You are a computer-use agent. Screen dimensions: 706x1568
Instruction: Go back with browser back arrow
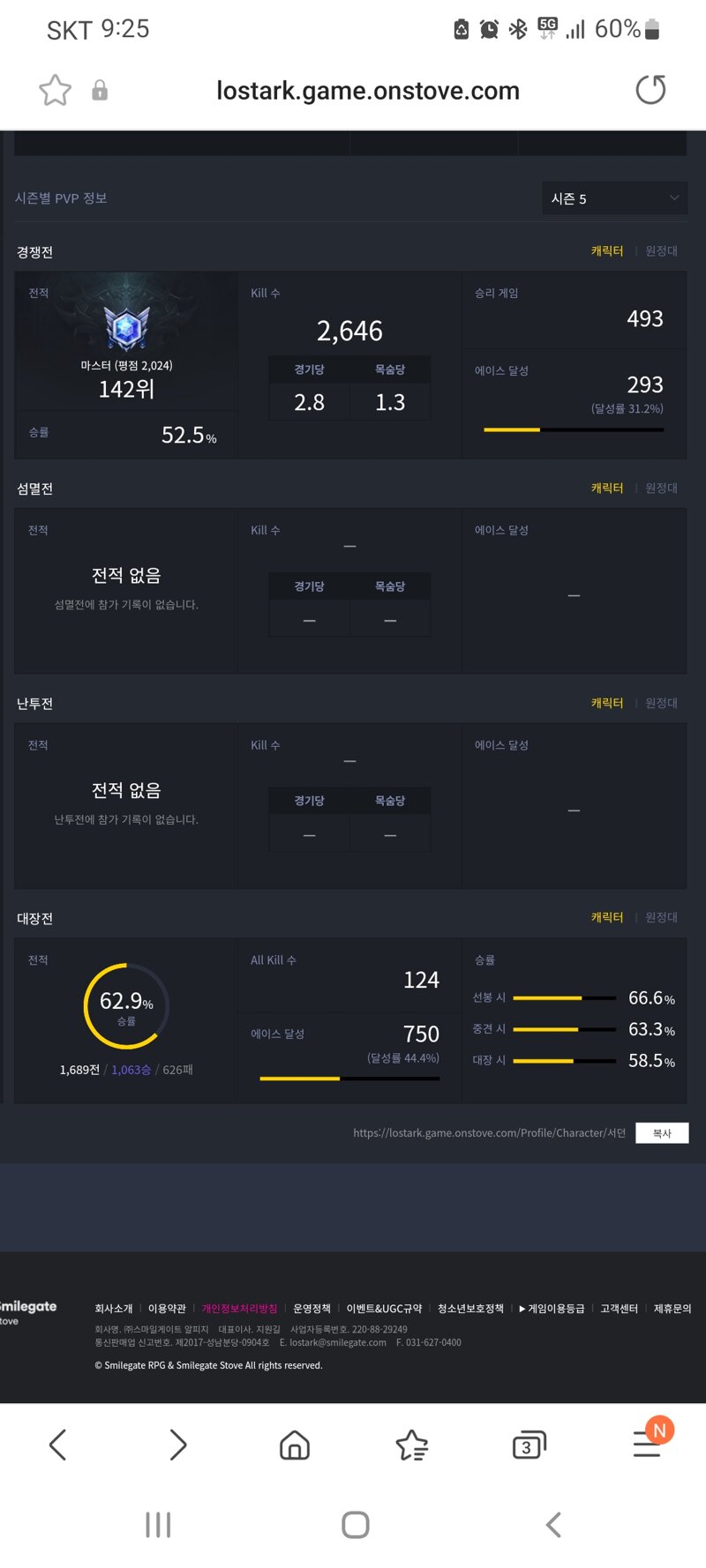pyautogui.click(x=58, y=1445)
